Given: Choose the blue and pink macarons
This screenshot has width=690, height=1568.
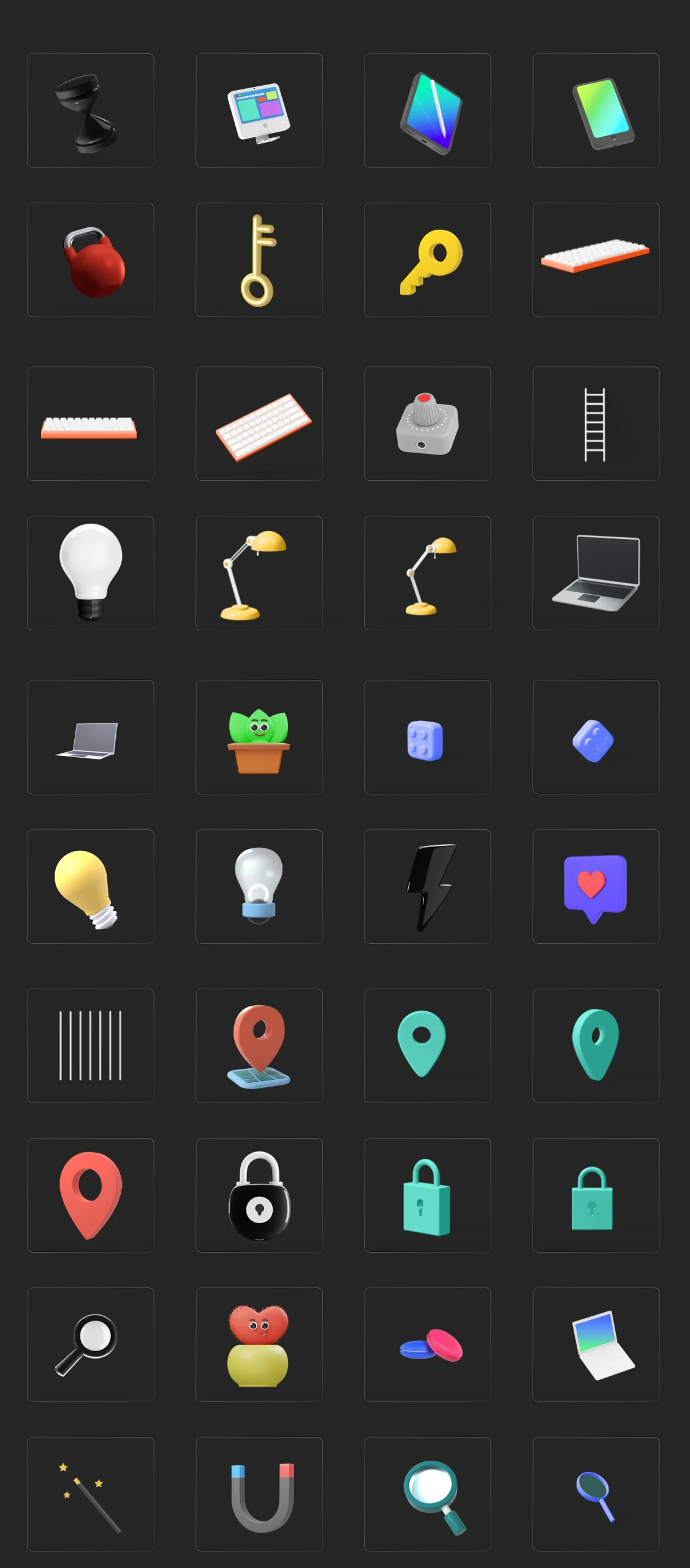Looking at the screenshot, I should (x=428, y=1344).
